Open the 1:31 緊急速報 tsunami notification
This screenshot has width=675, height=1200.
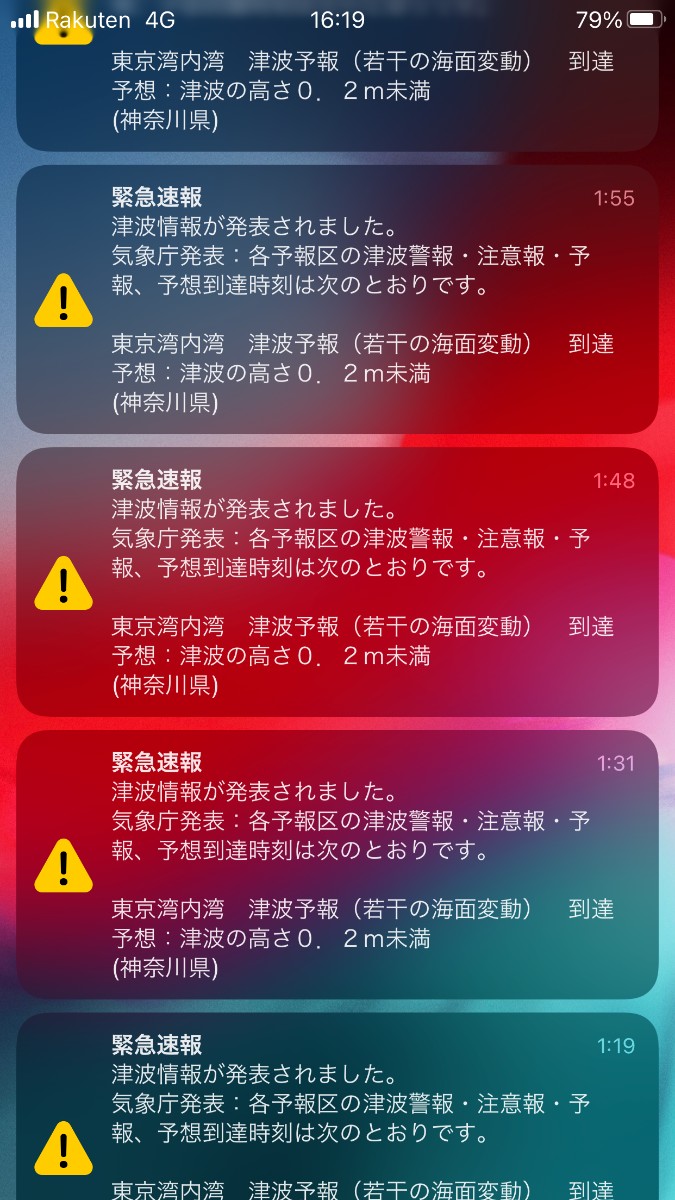tap(337, 865)
